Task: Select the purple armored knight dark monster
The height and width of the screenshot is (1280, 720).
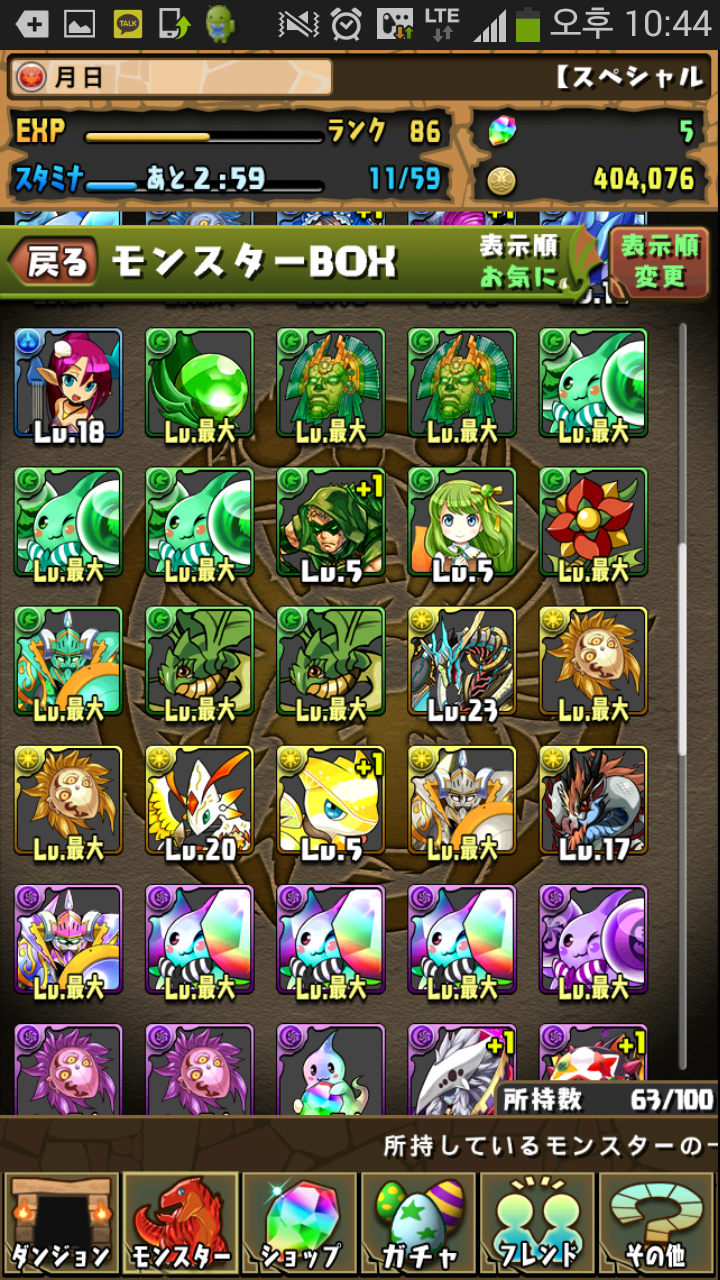Action: pos(68,940)
